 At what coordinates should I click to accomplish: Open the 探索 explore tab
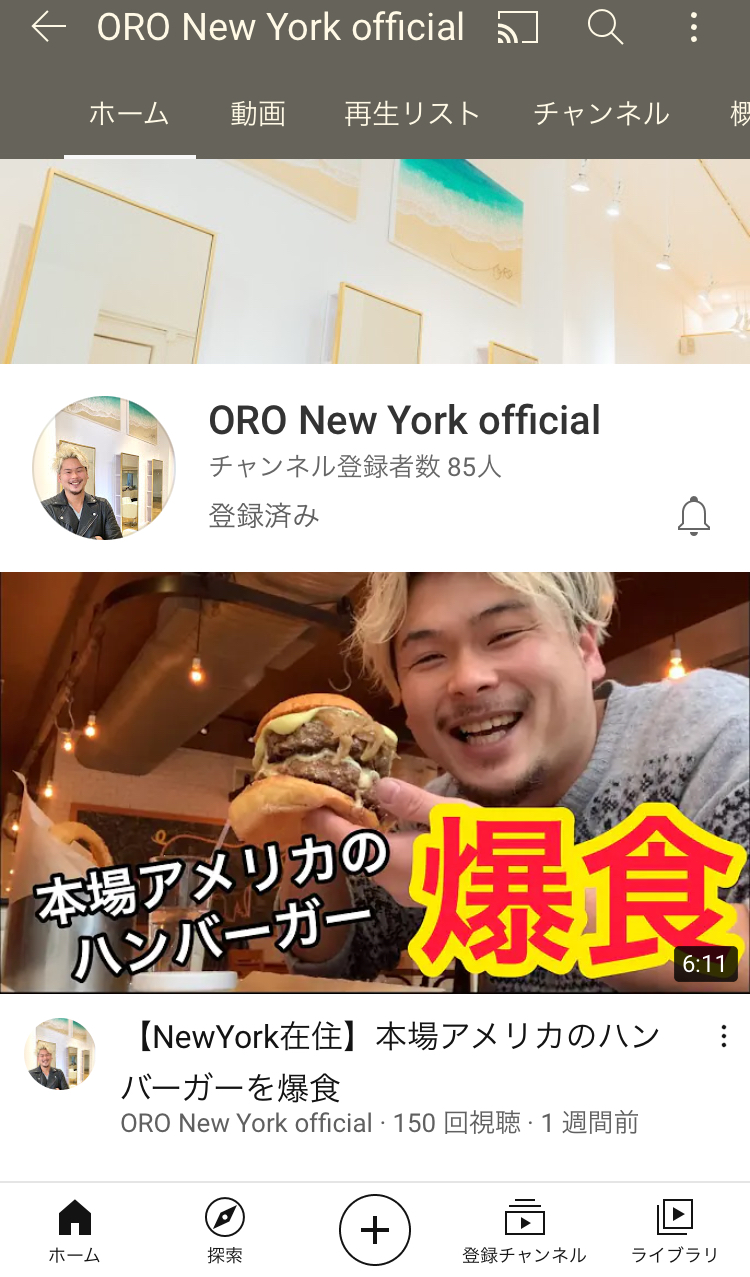(x=225, y=1231)
